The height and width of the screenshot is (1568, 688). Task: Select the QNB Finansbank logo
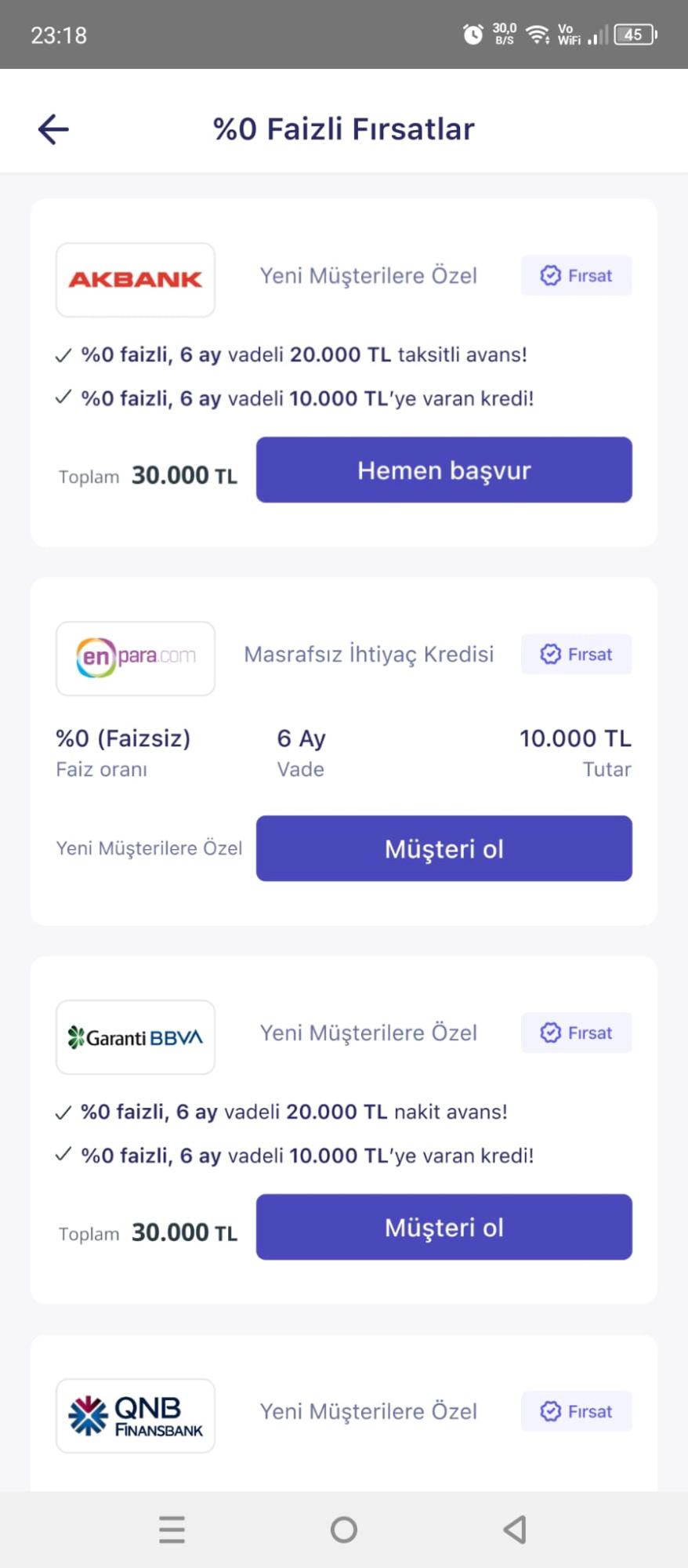[135, 1416]
